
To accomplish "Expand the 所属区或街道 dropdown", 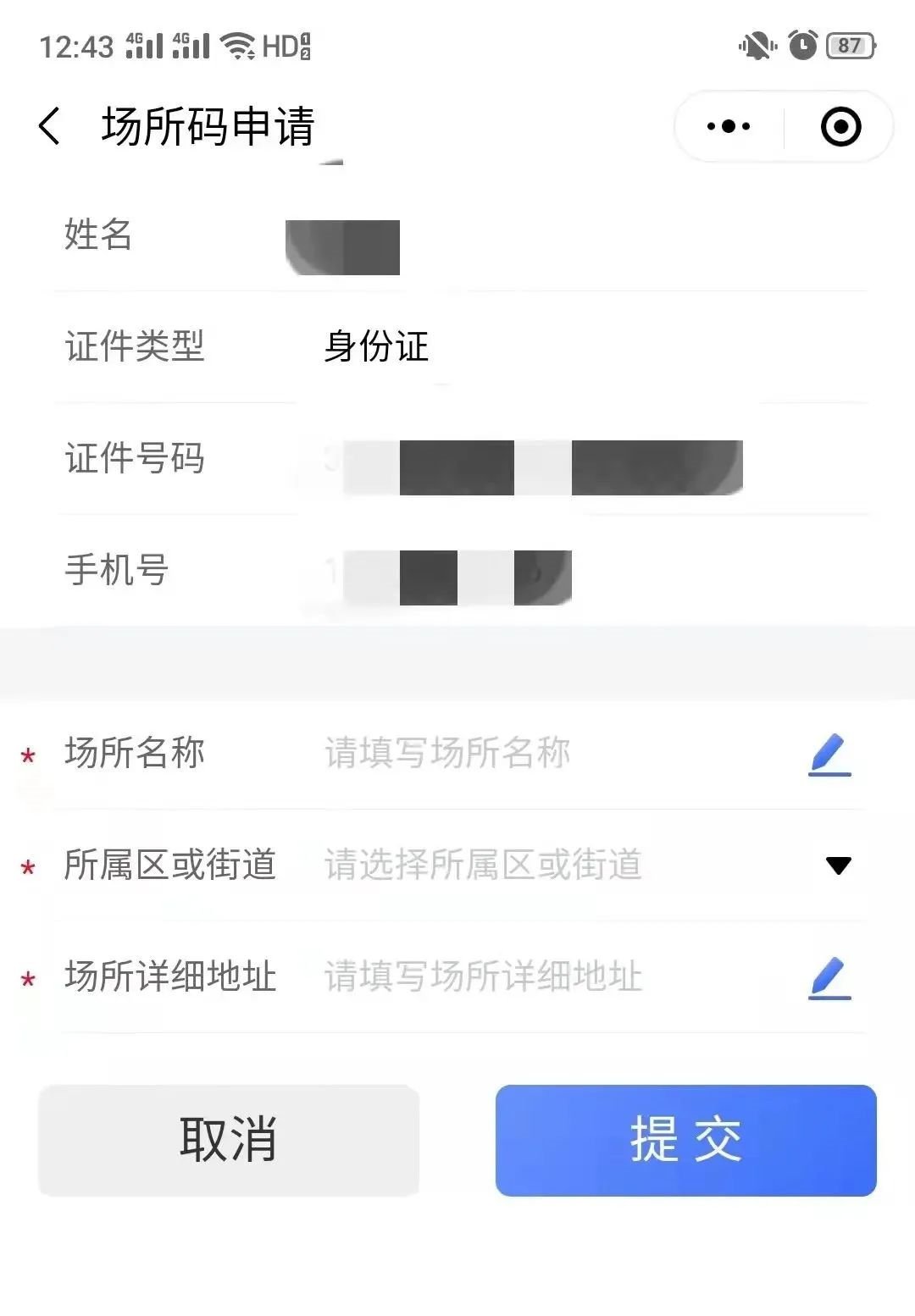I will point(837,865).
